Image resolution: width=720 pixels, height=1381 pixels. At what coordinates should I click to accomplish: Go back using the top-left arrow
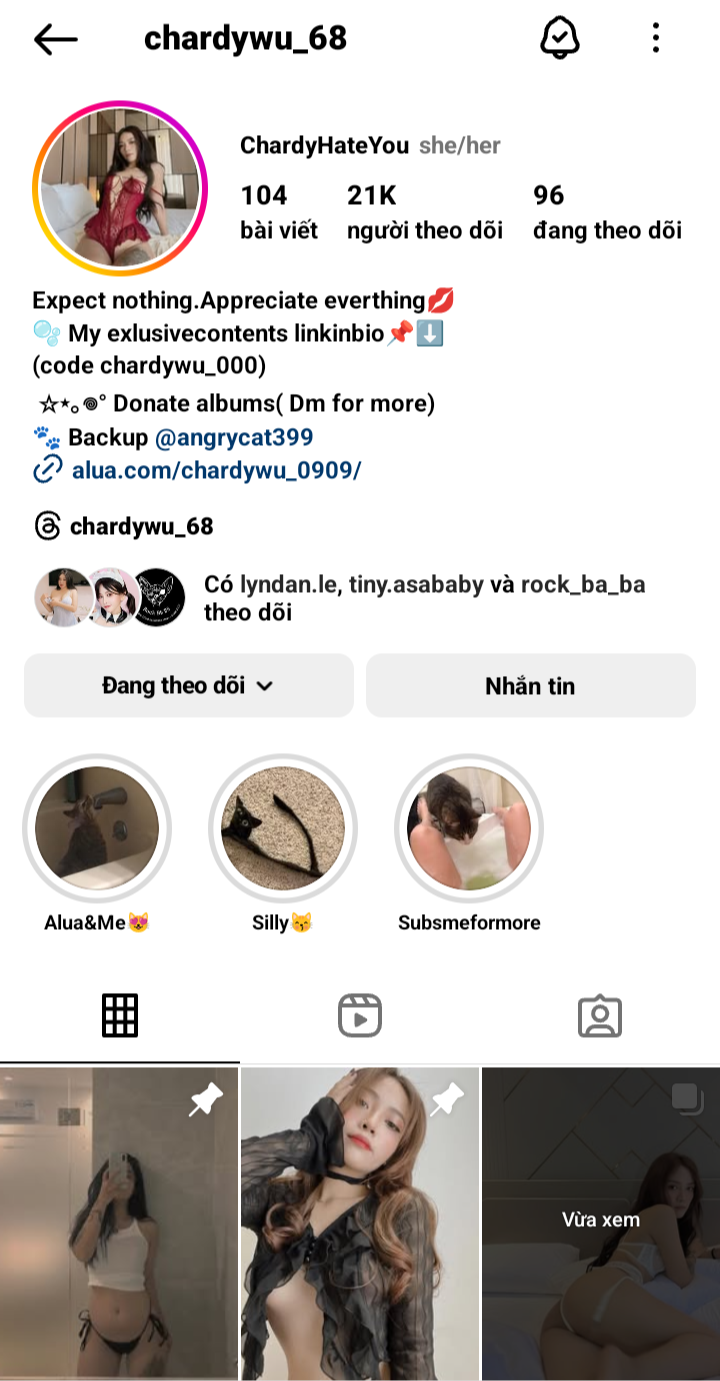(55, 39)
